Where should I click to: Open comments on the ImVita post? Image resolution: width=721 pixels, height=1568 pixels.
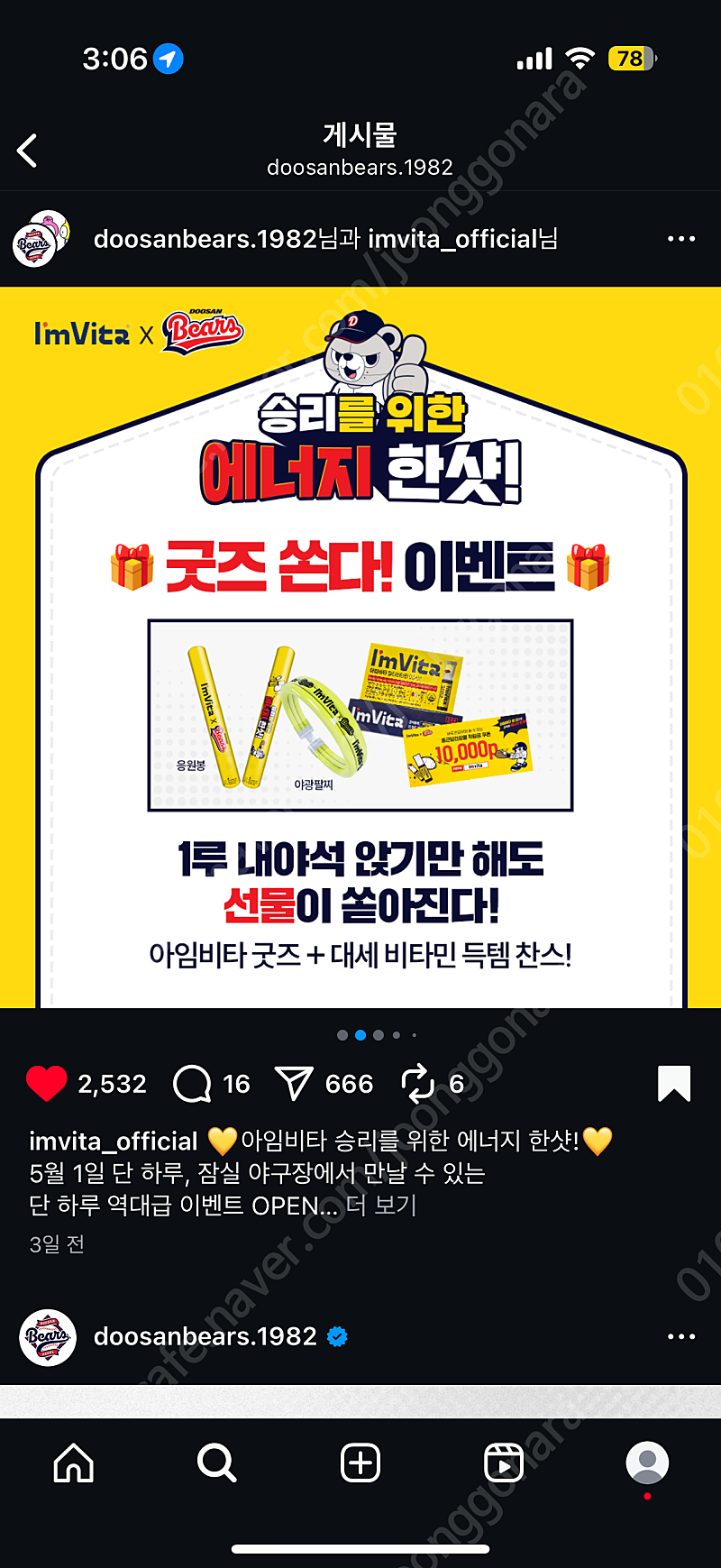tap(192, 1084)
